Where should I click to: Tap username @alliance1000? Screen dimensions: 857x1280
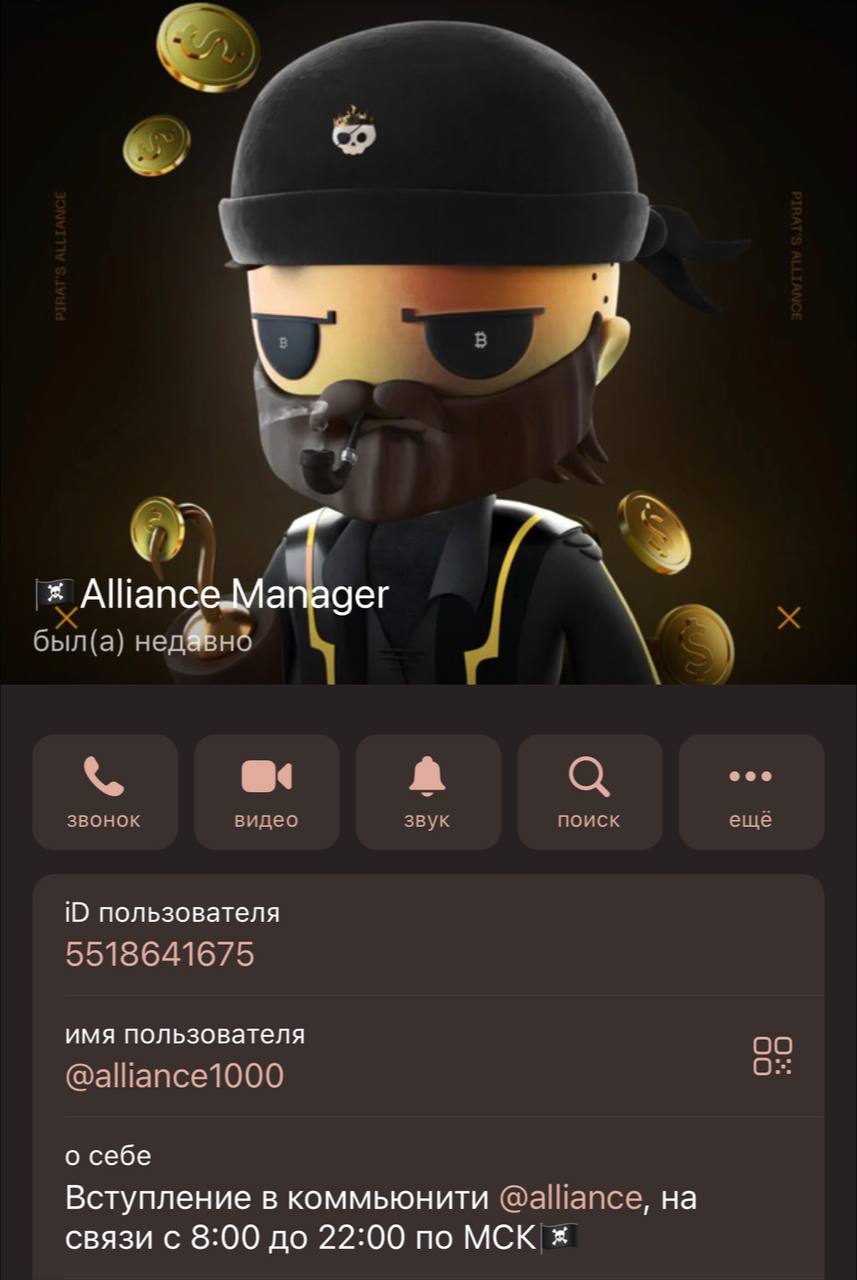point(174,1076)
